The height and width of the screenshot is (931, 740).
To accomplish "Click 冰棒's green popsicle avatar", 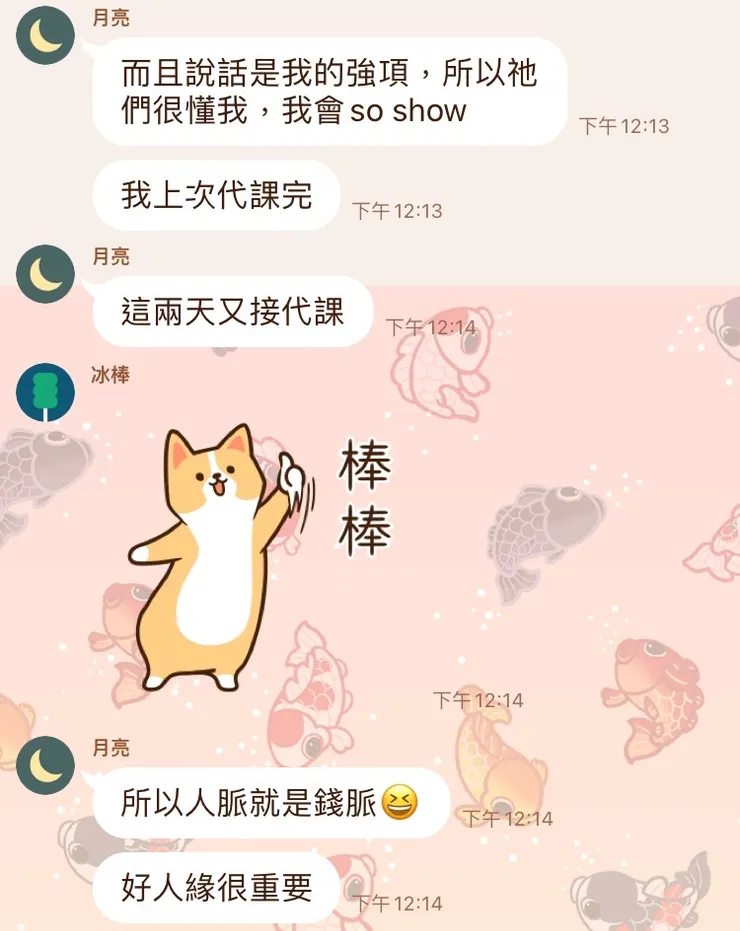I will [x=44, y=392].
